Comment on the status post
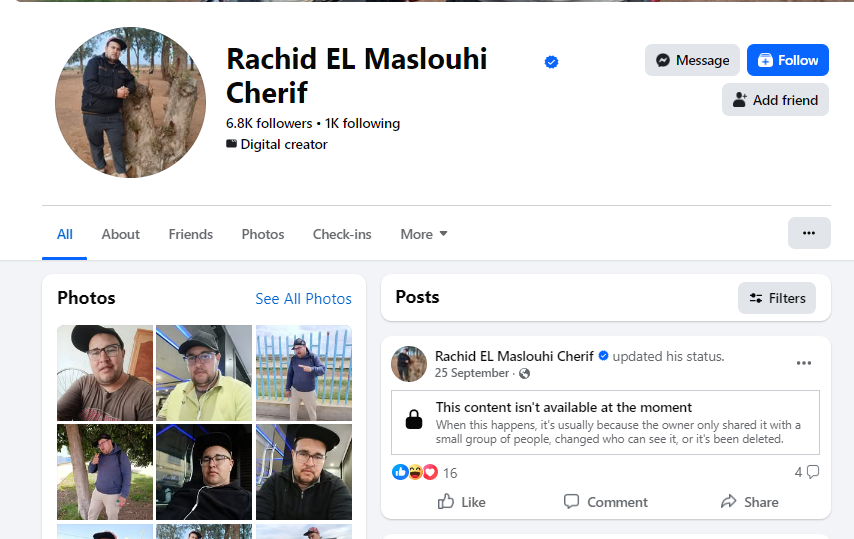Viewport: 854px width, 539px height. click(605, 502)
